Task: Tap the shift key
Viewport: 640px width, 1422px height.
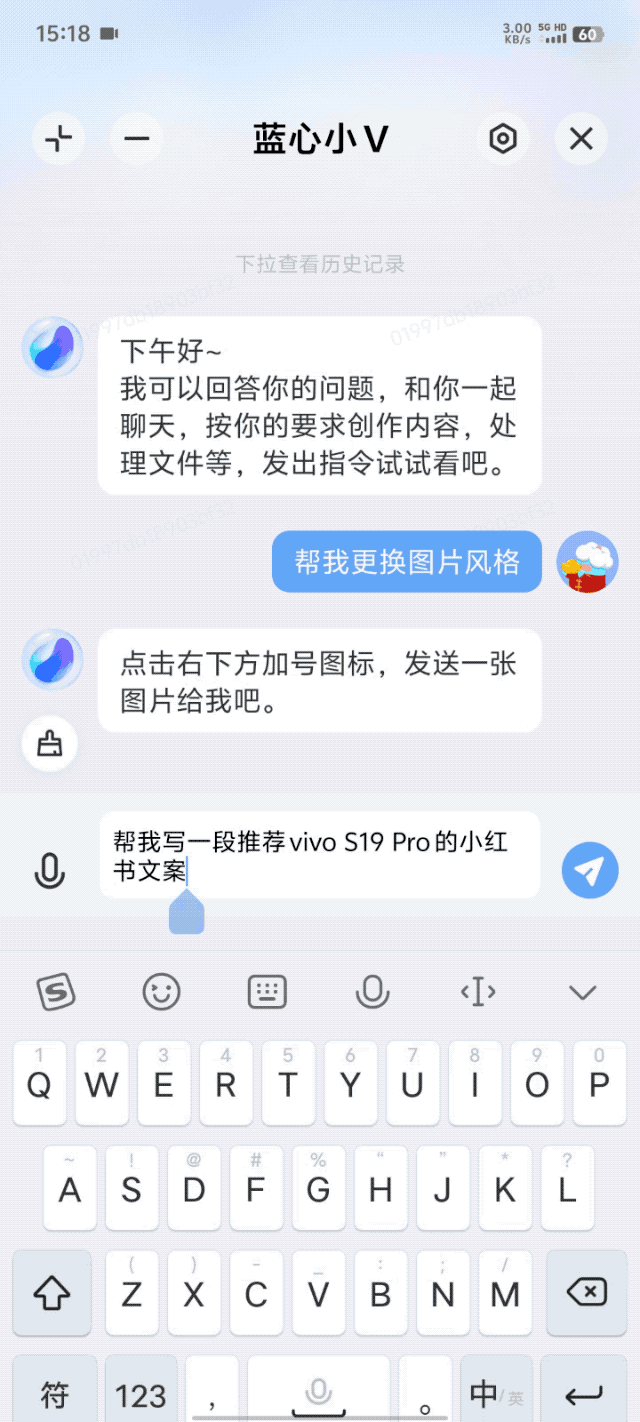Action: point(52,1294)
